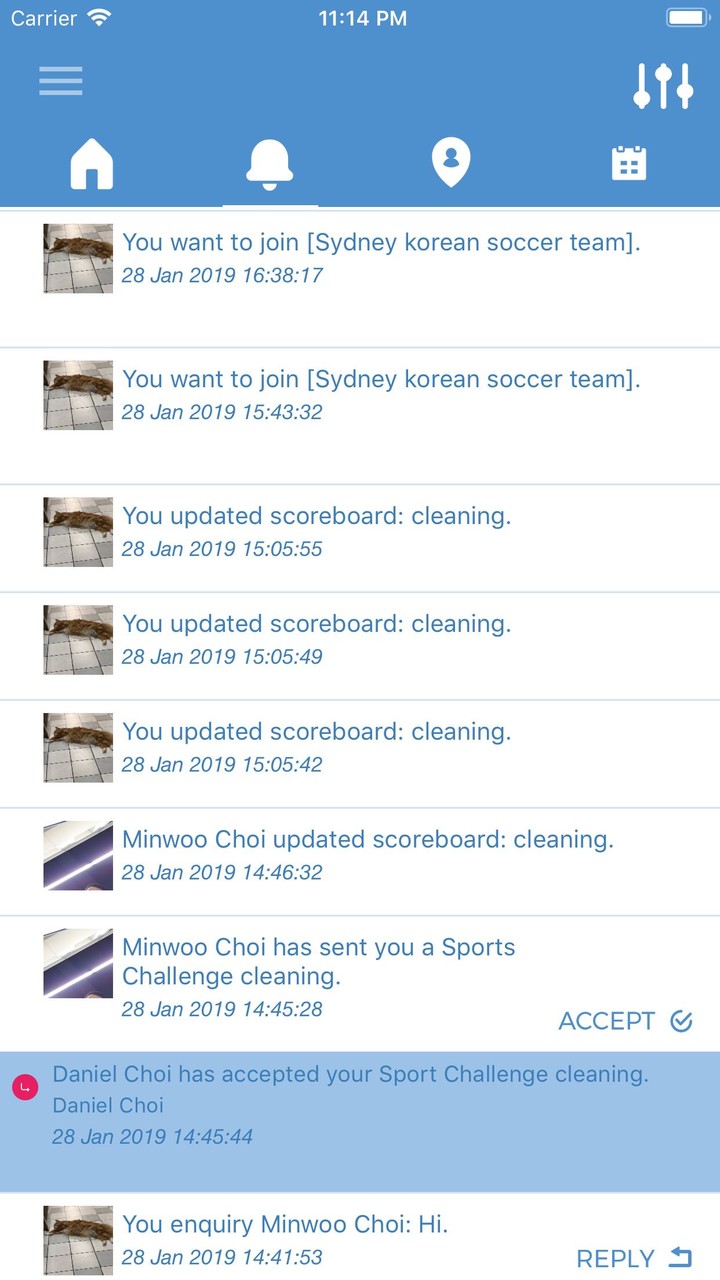Switch to the Home tab
This screenshot has width=720, height=1280.
pos(91,164)
